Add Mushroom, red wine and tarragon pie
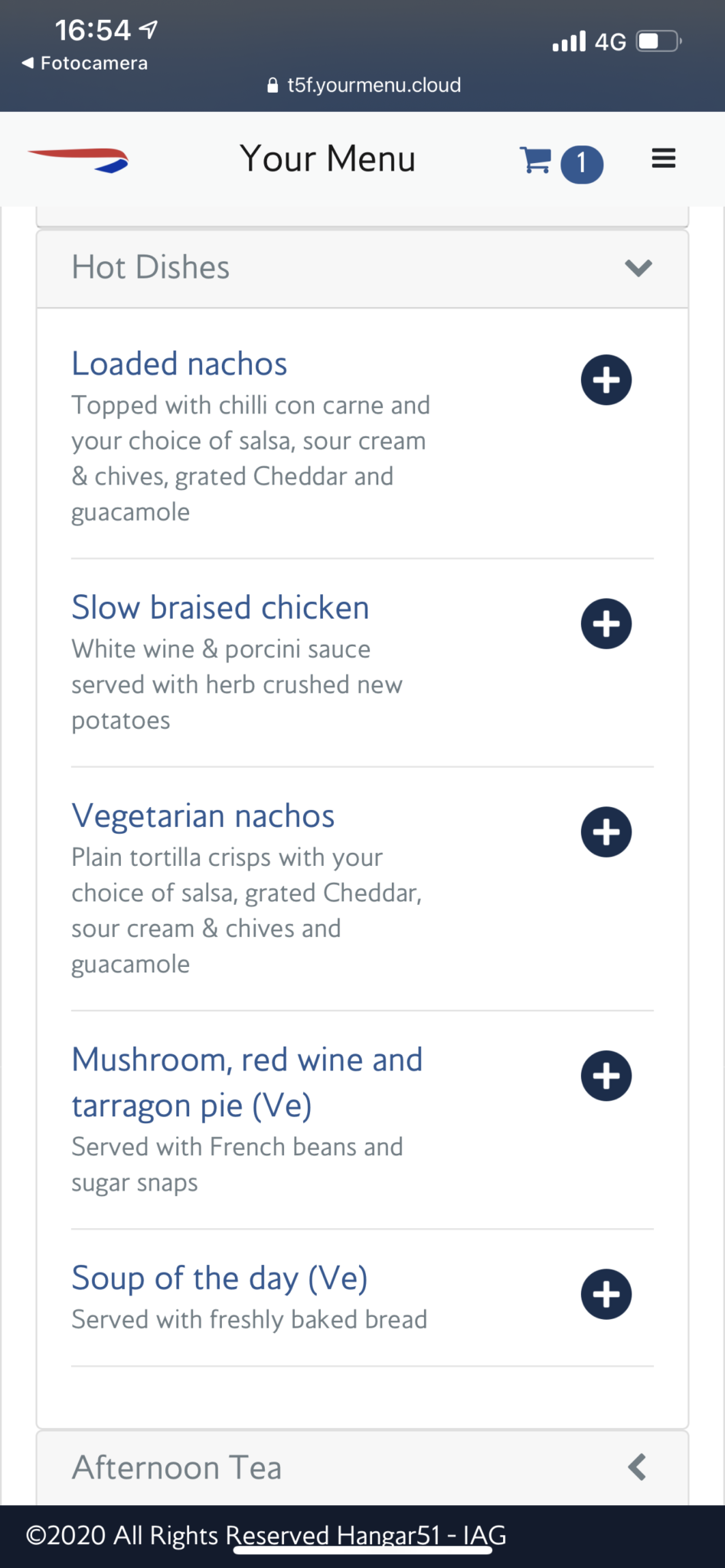725x1568 pixels. point(606,1076)
